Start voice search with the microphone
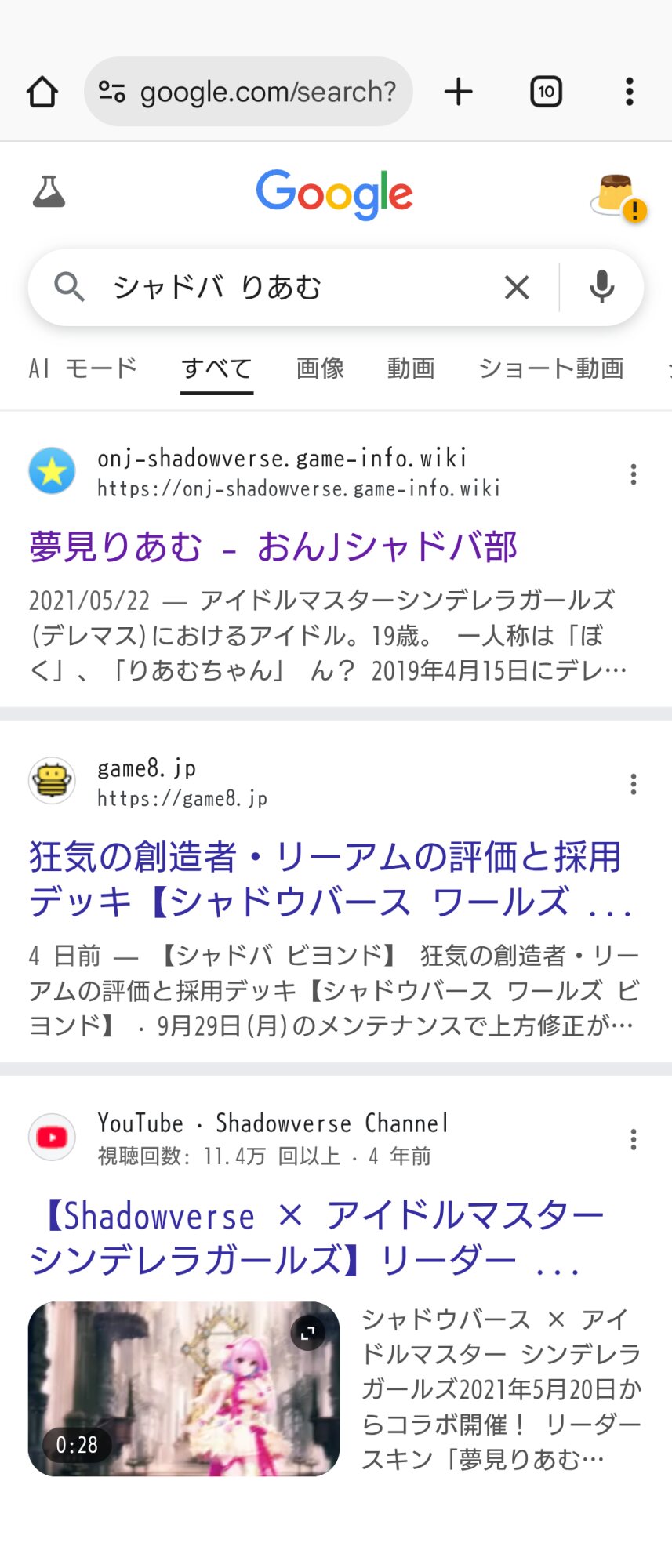 coord(601,288)
